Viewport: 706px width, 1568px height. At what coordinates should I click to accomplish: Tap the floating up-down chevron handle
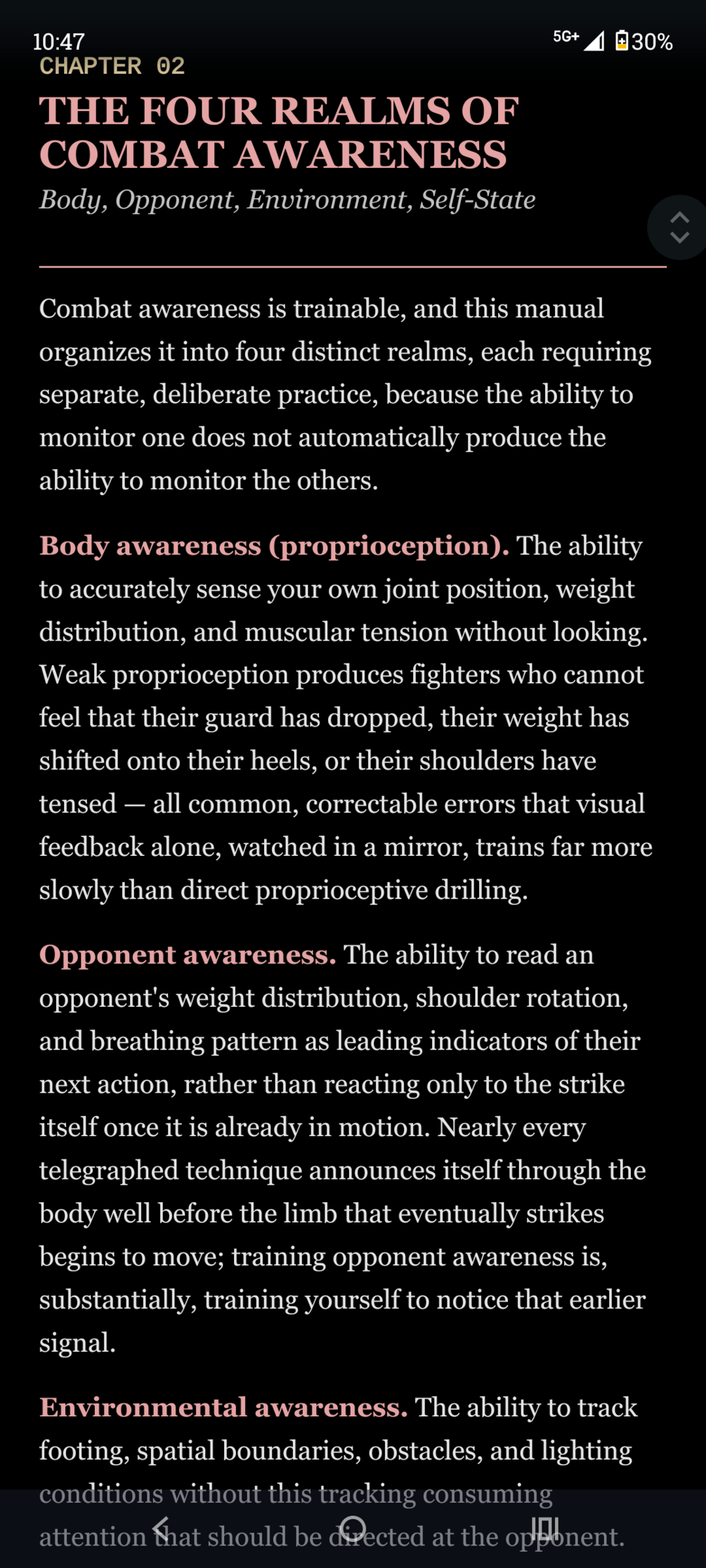(678, 228)
